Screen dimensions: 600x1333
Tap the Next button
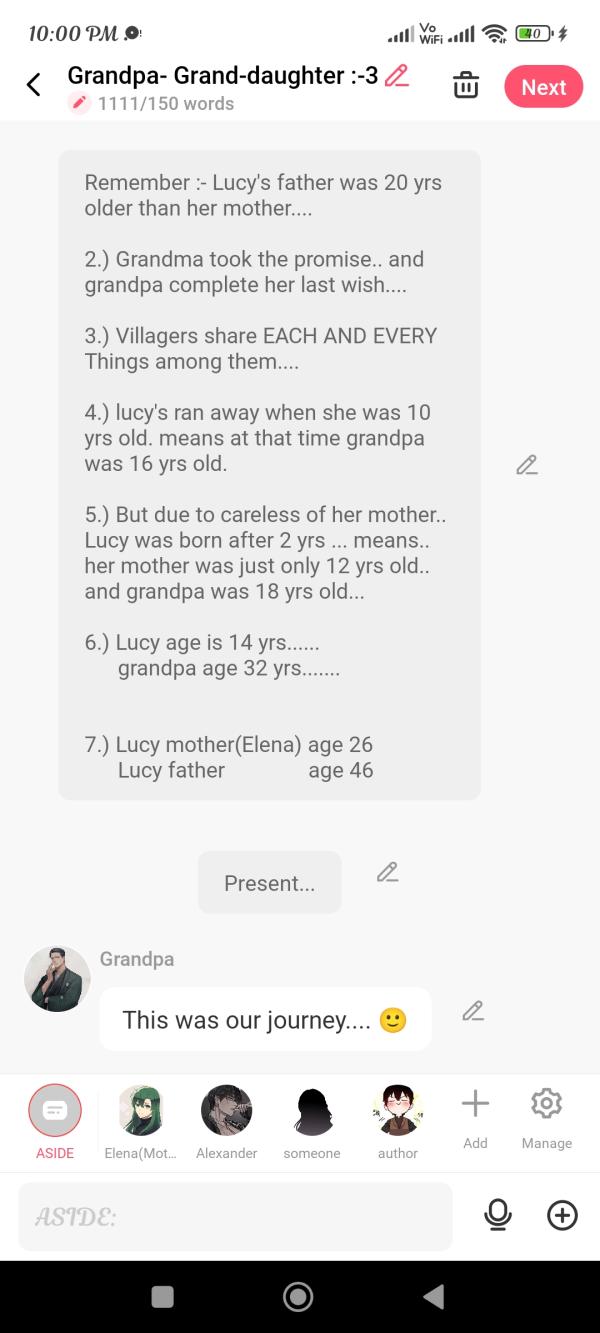pyautogui.click(x=543, y=87)
